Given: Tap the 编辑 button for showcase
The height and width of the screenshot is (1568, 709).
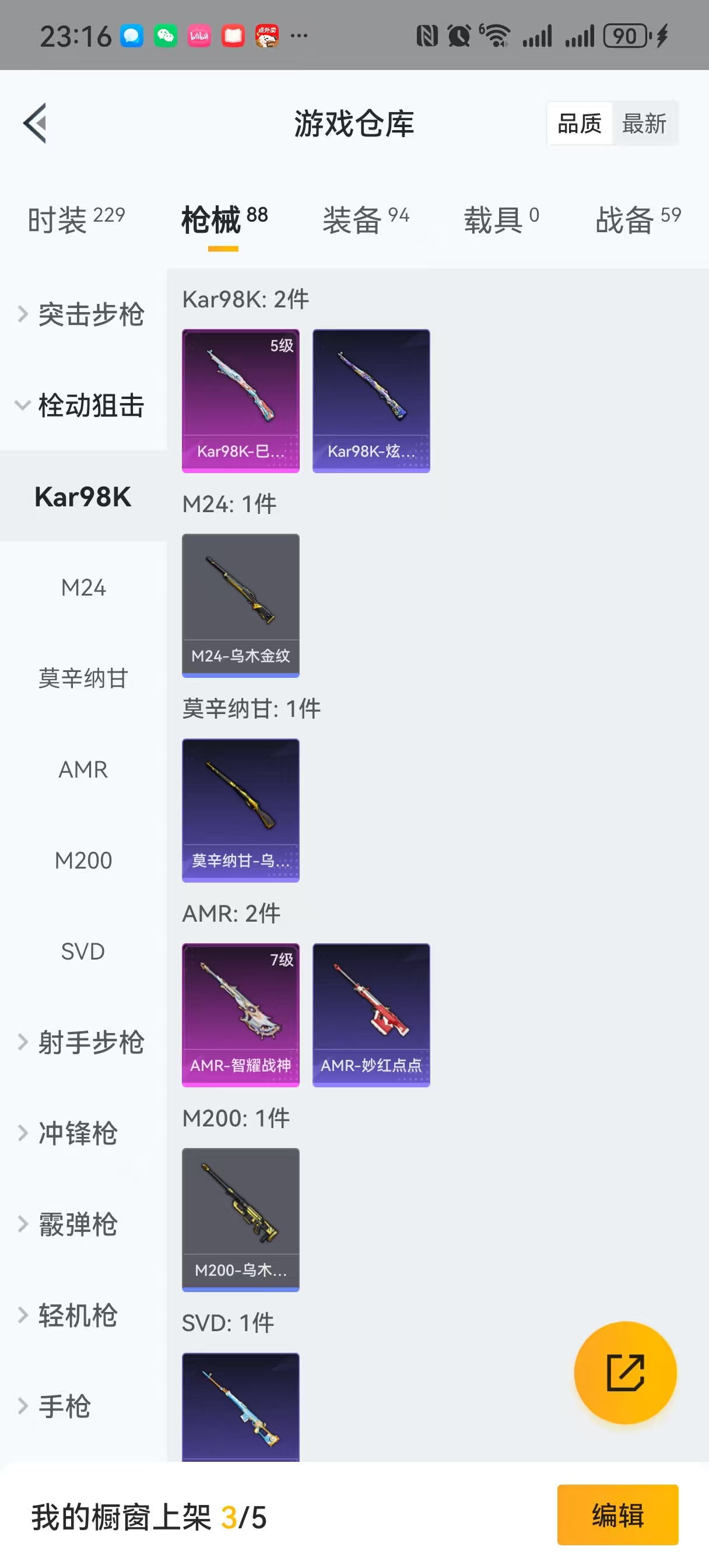Looking at the screenshot, I should (617, 1514).
